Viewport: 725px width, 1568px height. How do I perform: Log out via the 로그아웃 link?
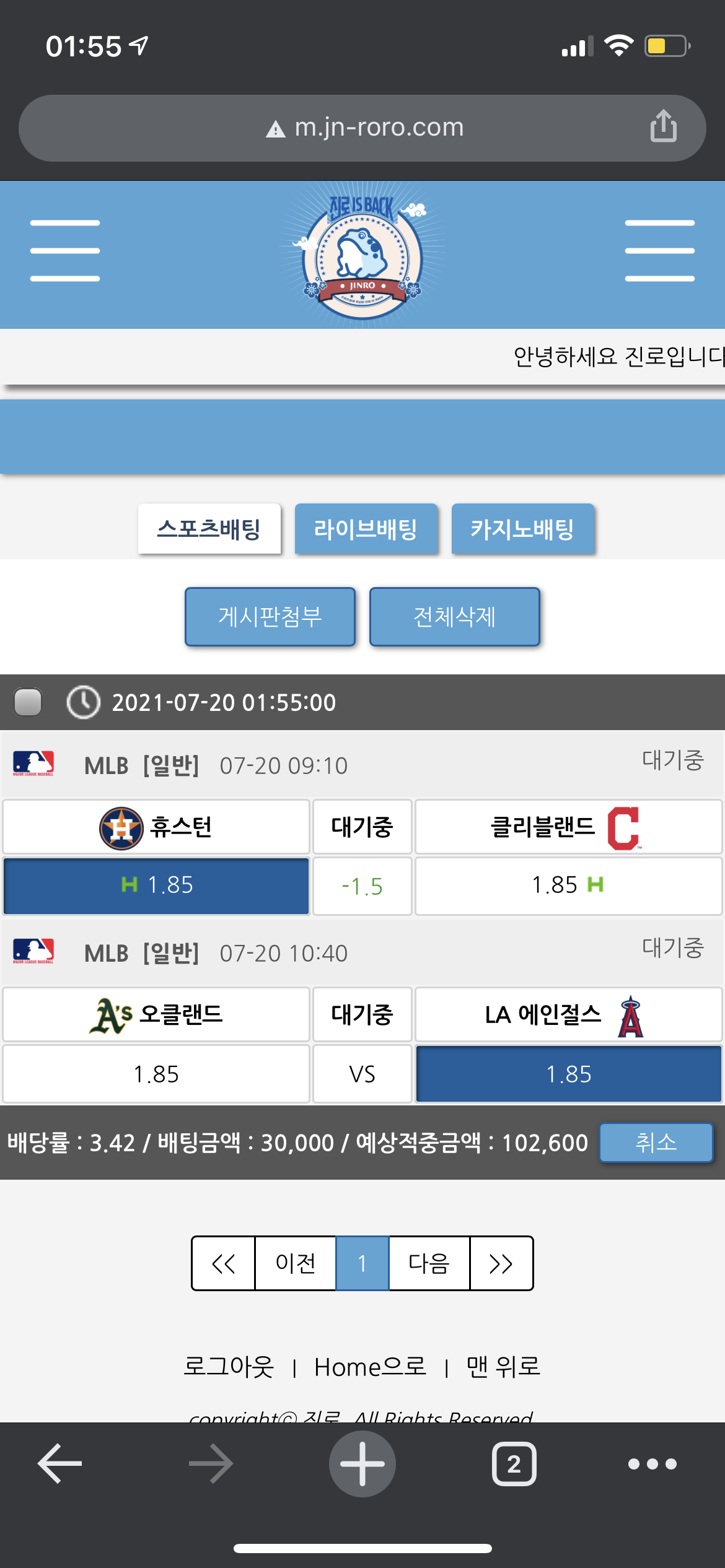[229, 1367]
